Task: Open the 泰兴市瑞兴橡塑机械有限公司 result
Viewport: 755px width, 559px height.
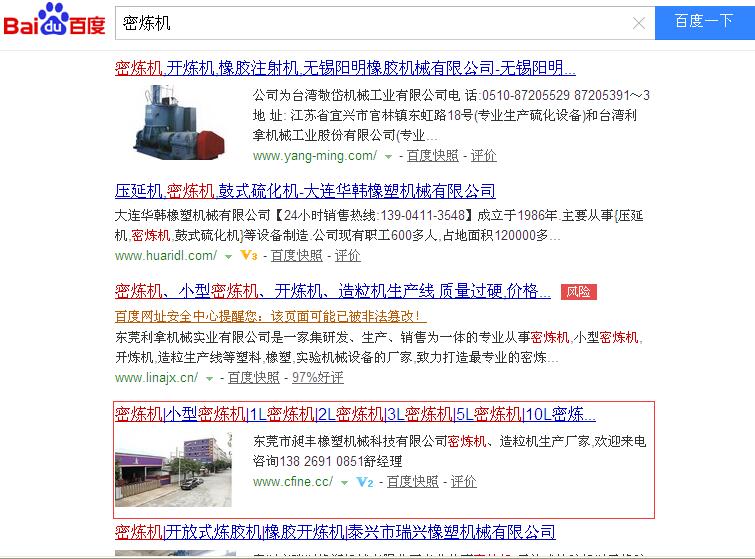Action: 335,531
